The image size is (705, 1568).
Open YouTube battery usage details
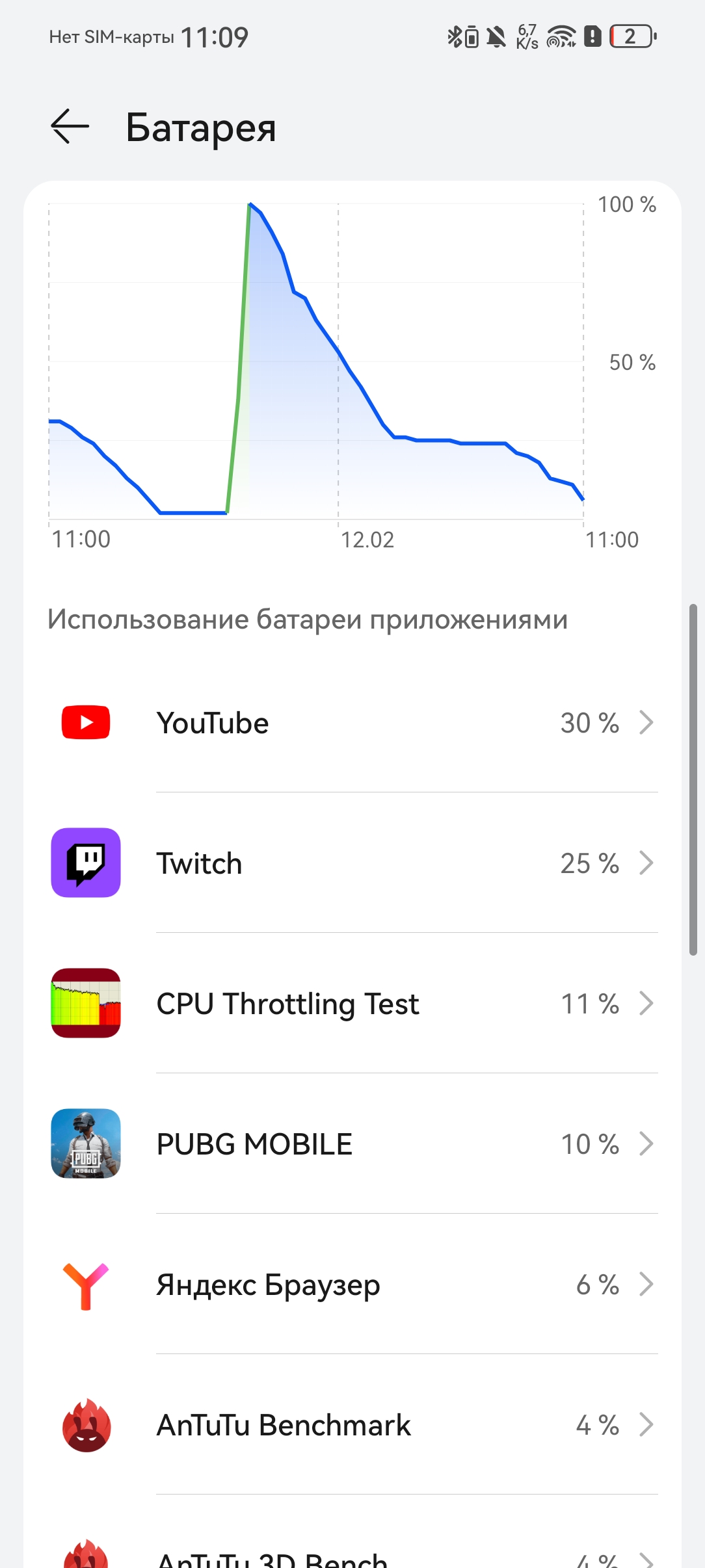click(352, 722)
